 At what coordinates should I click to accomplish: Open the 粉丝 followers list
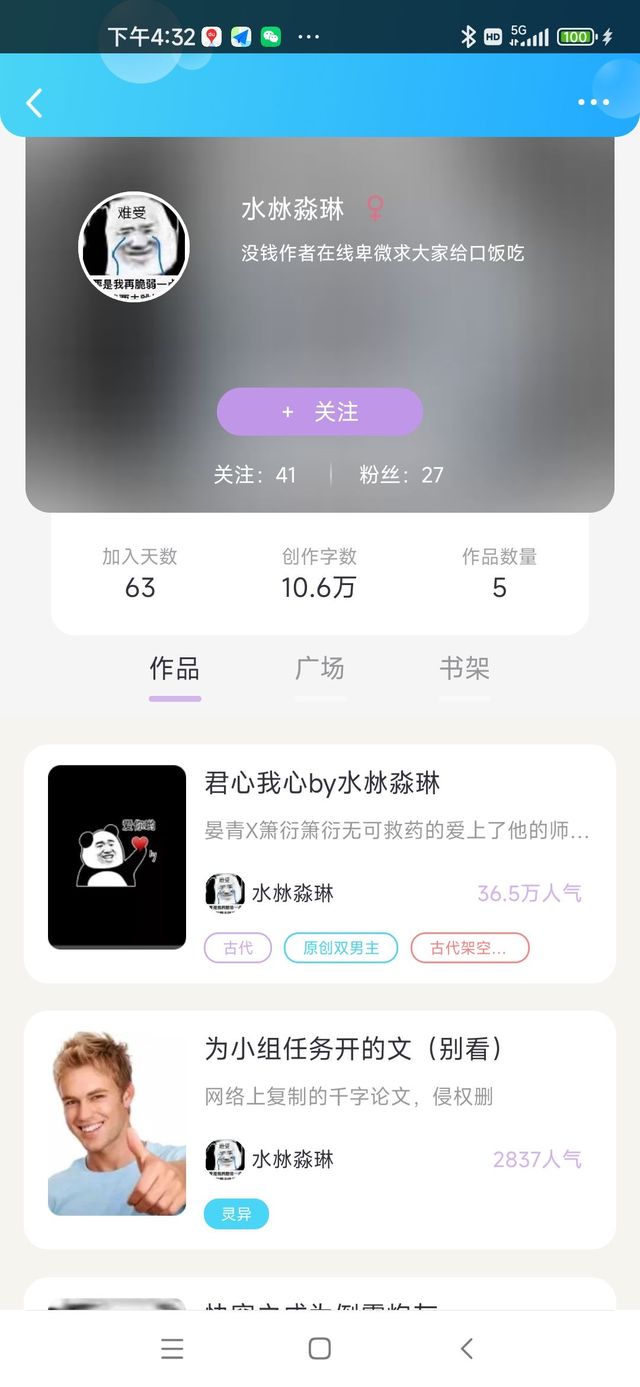[401, 475]
